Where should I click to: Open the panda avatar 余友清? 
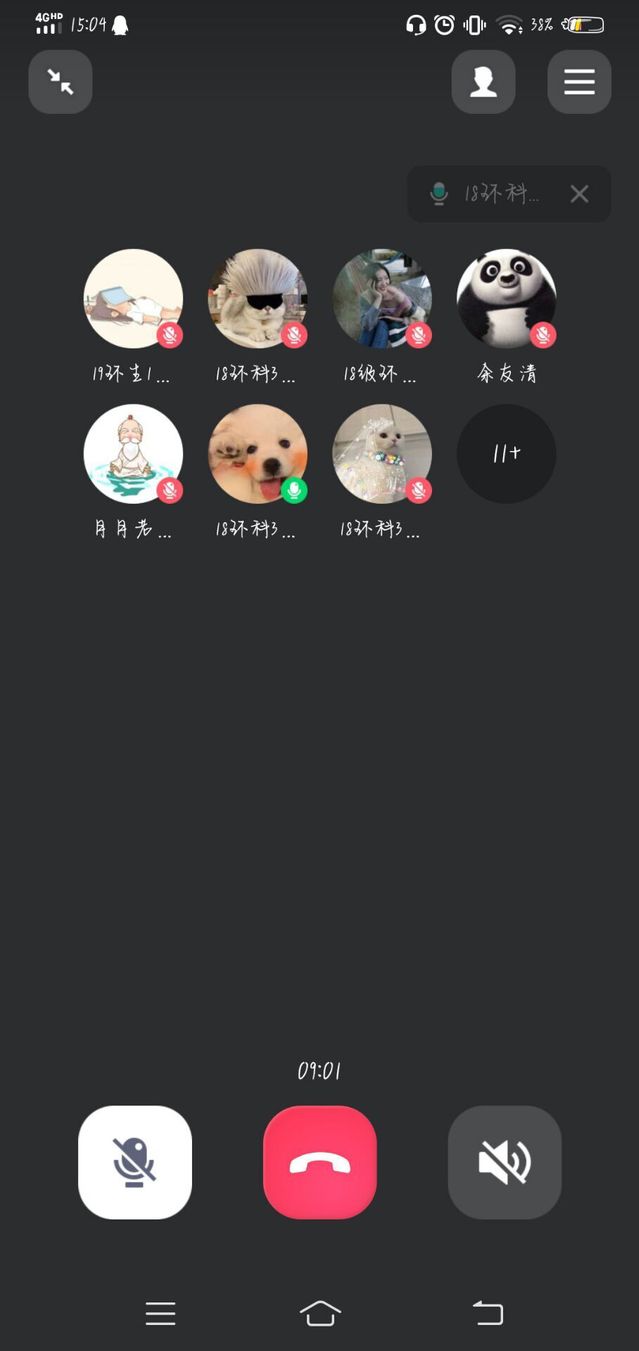(x=506, y=298)
